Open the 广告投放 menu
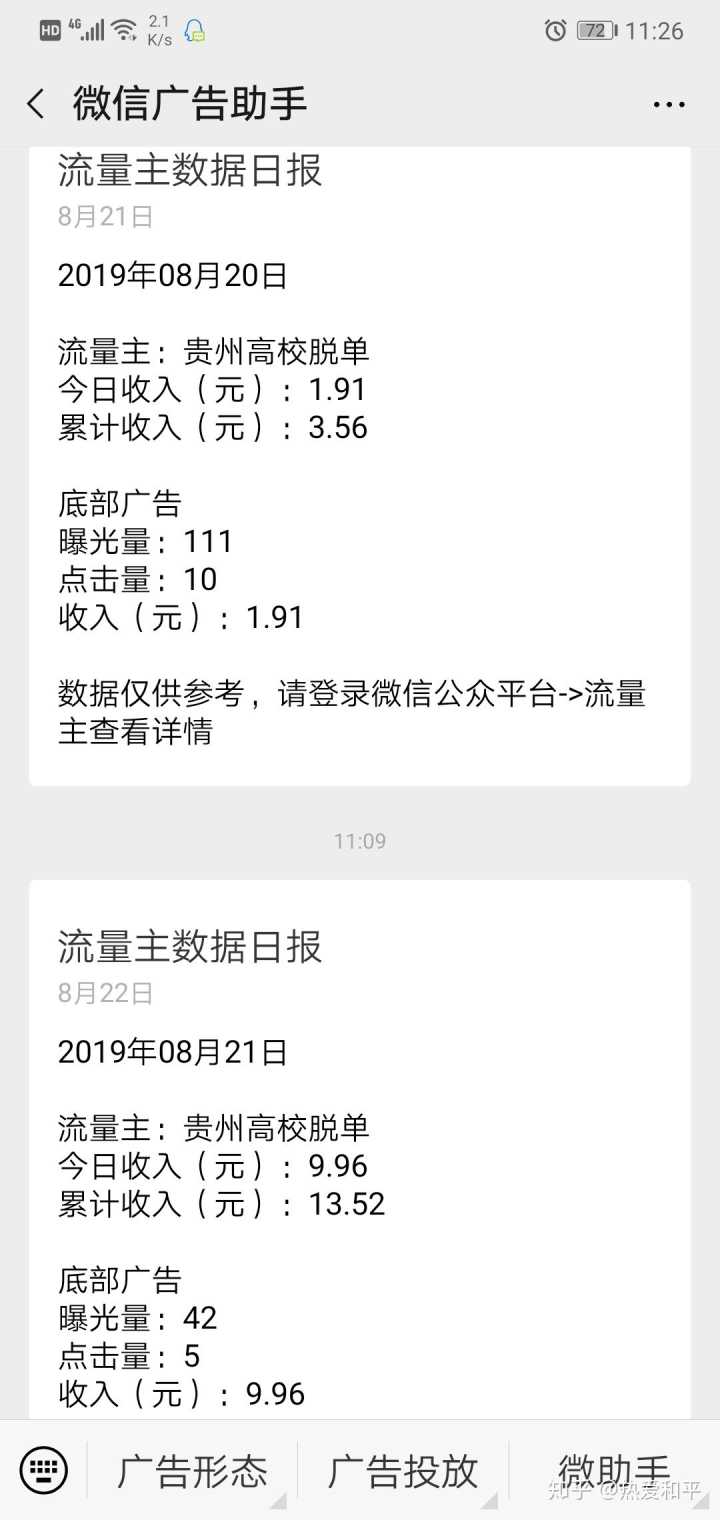This screenshot has width=720, height=1520. coord(403,1471)
